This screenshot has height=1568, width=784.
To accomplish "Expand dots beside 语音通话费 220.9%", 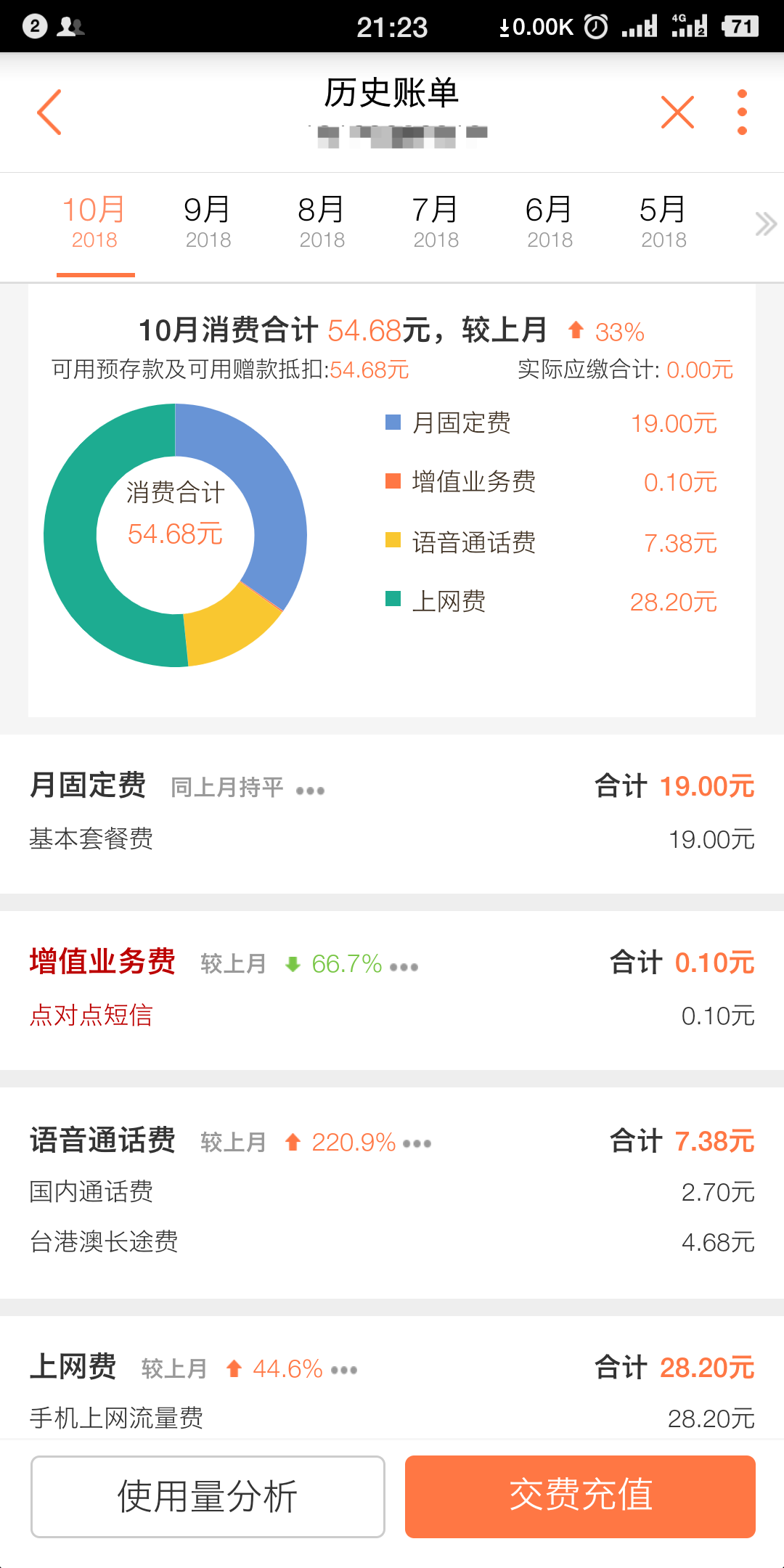I will 417,1144.
